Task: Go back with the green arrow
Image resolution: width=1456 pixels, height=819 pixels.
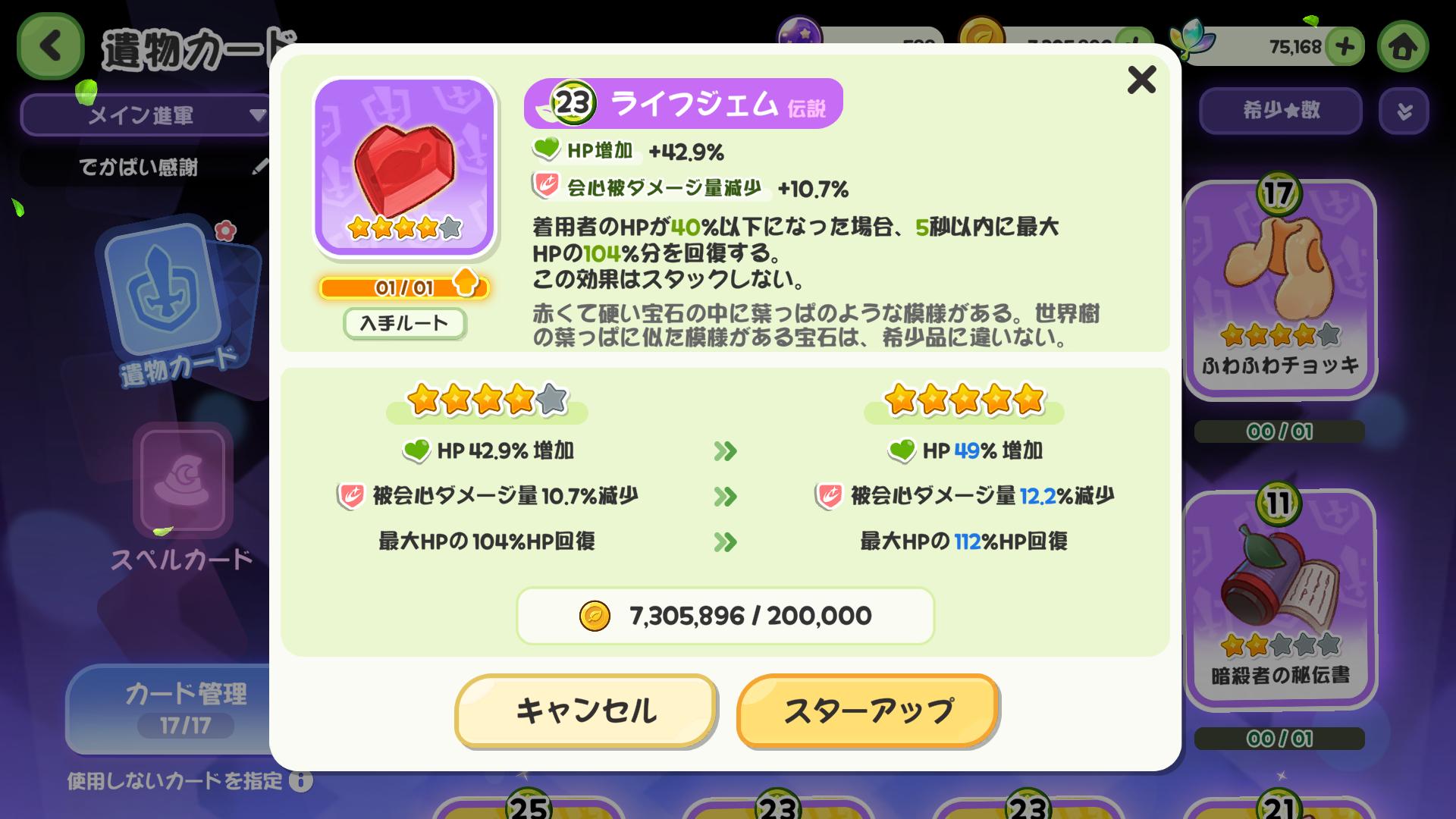Action: click(50, 47)
